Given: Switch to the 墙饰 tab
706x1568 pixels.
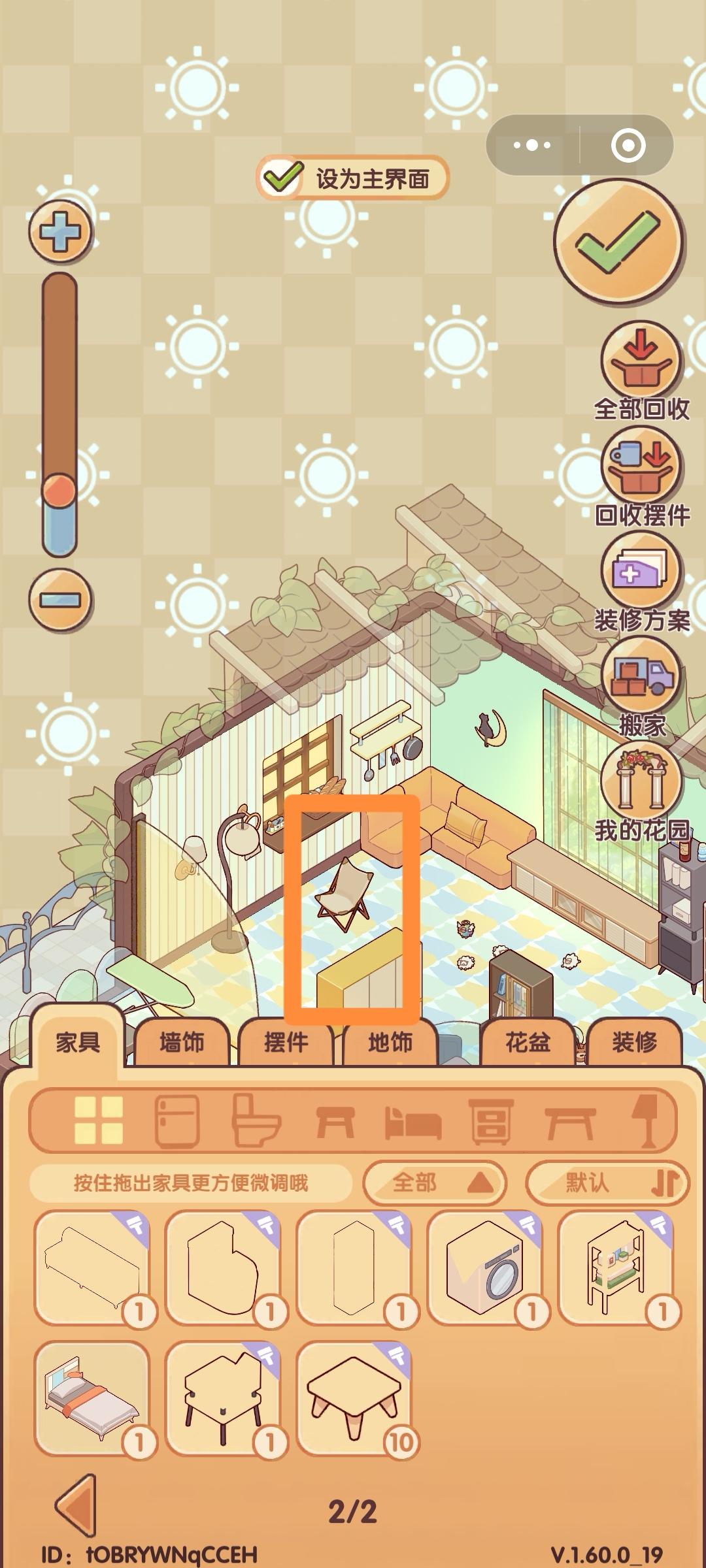Looking at the screenshot, I should [182, 1042].
